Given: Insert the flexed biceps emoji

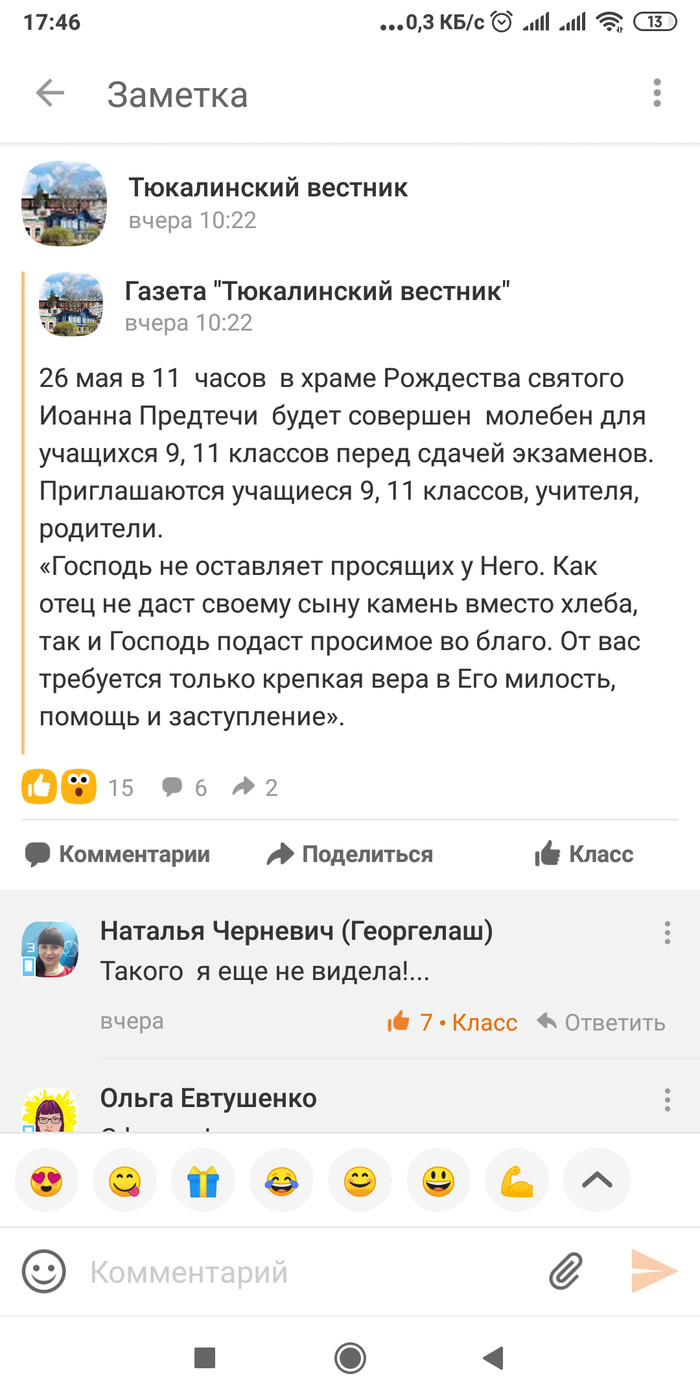Looking at the screenshot, I should 517,1181.
